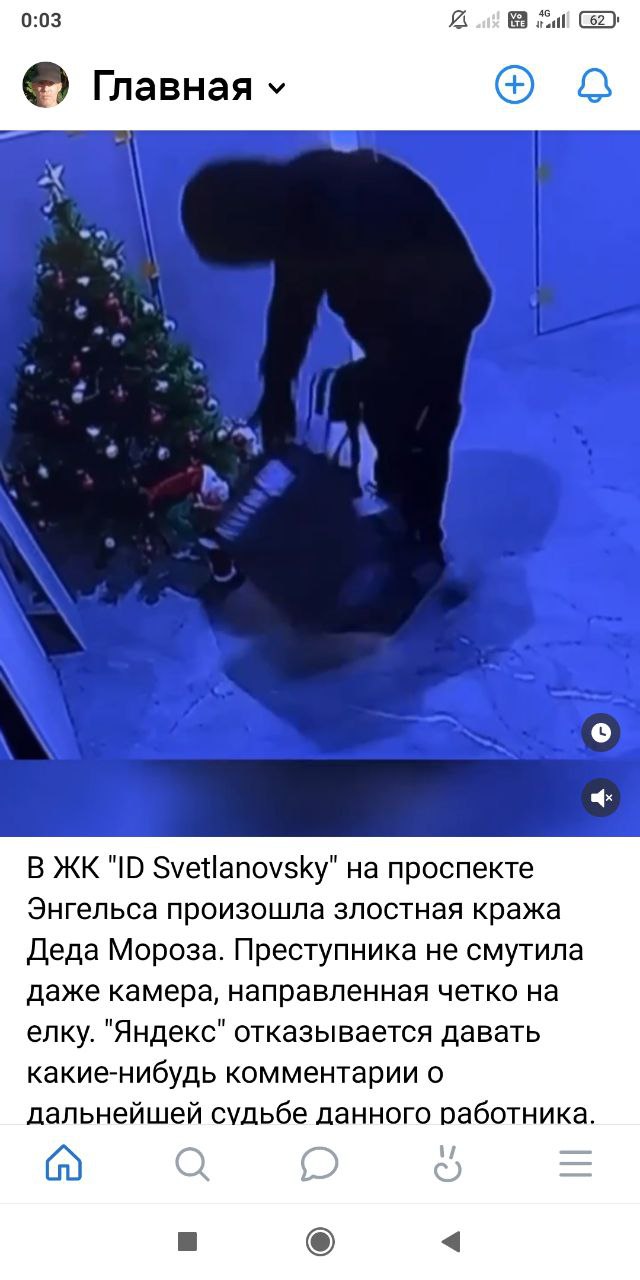Open the tab with the bunny-ears face icon
The image size is (640, 1280).
(x=447, y=1164)
